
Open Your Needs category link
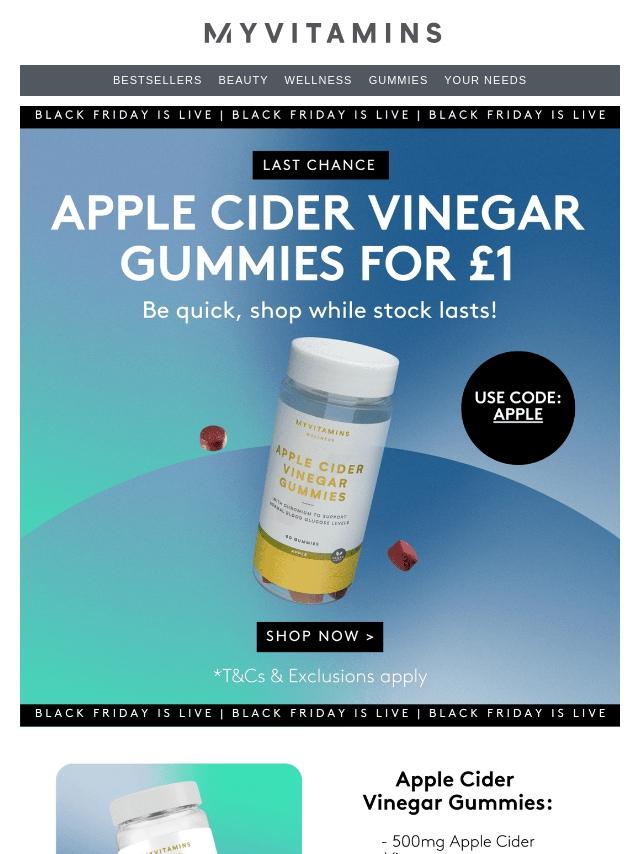tap(485, 80)
